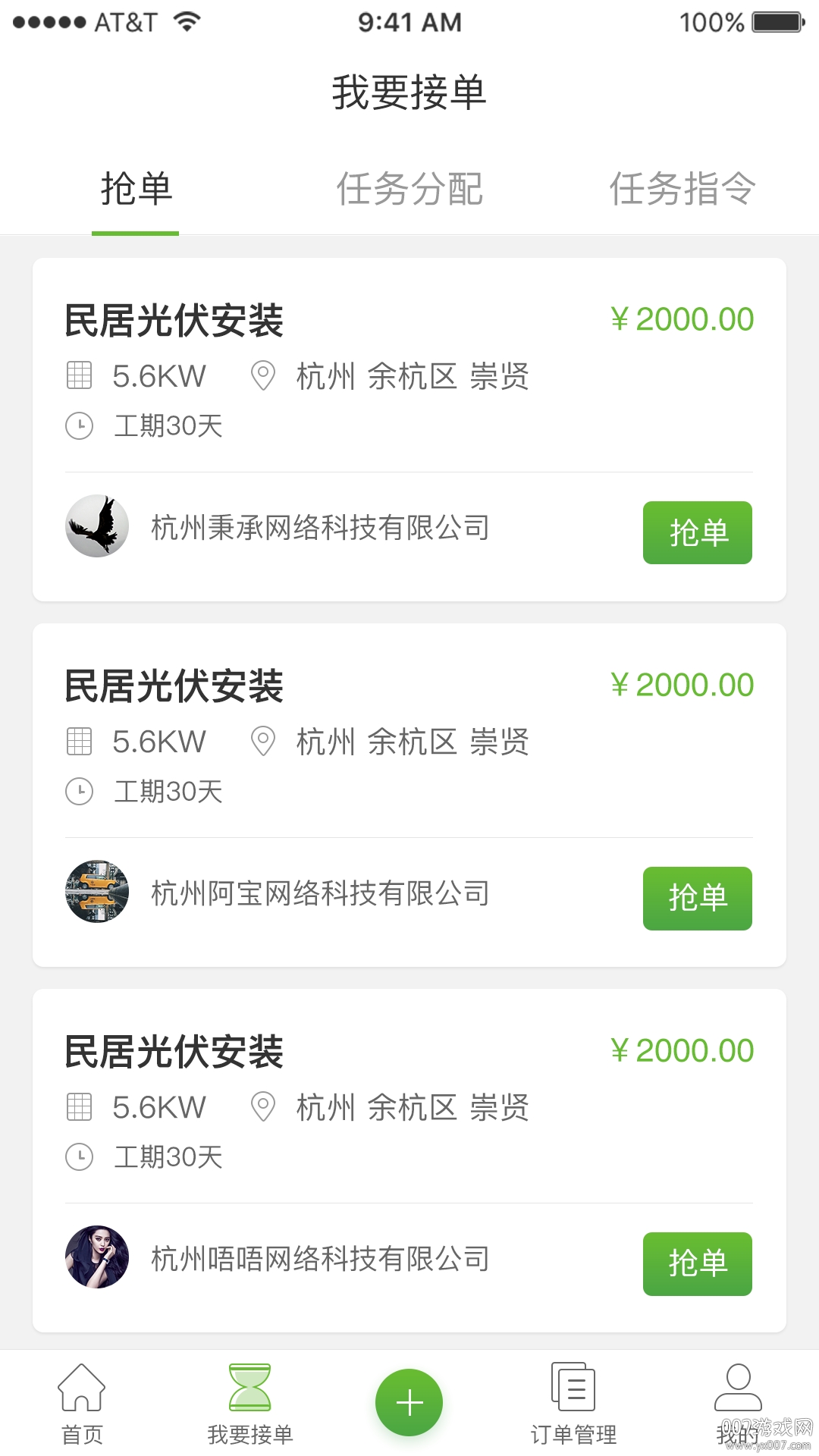Open the 订单管理 tab
The image size is (819, 1456).
pyautogui.click(x=573, y=1404)
